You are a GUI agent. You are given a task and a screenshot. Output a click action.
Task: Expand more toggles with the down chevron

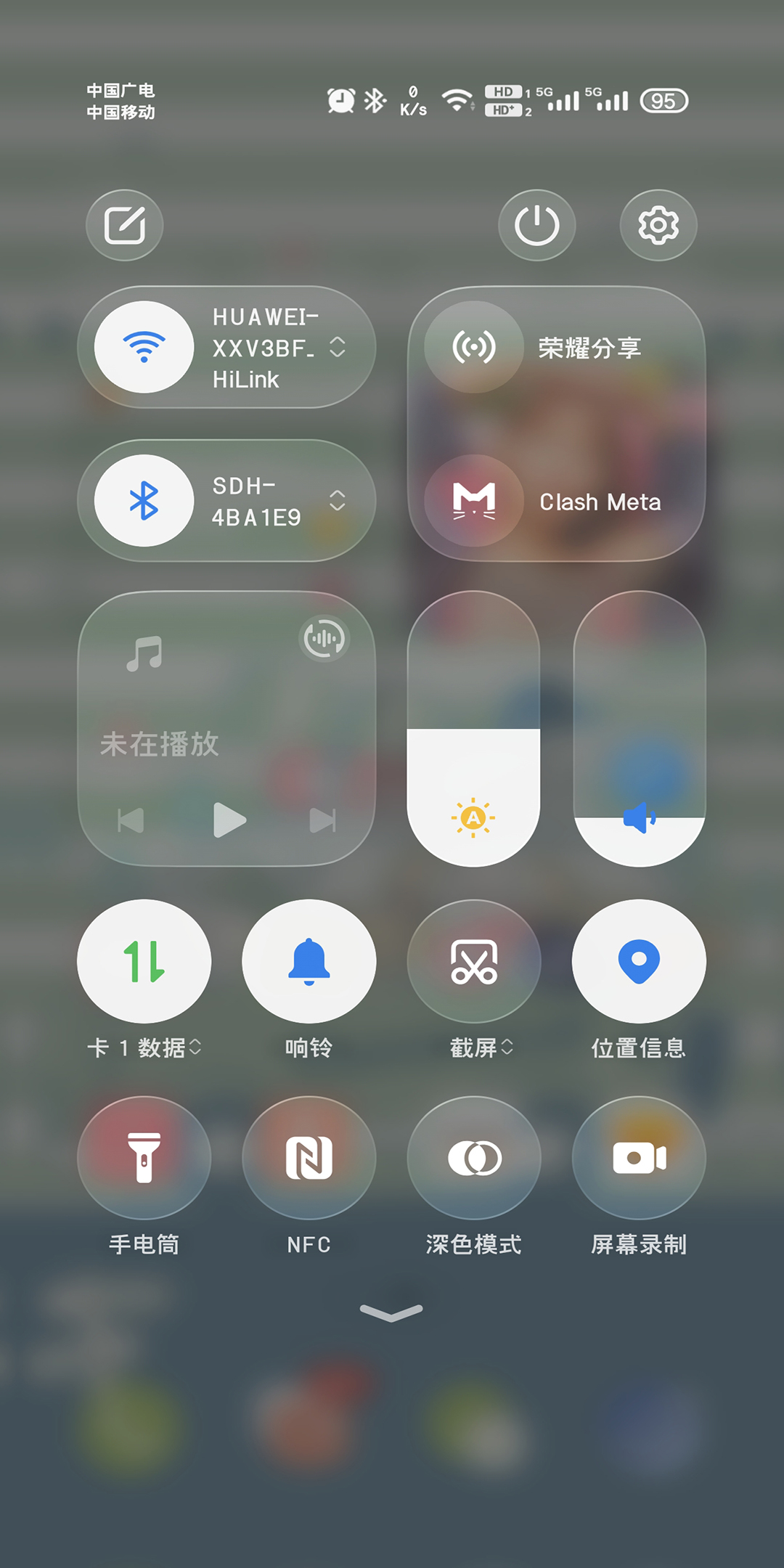click(391, 1312)
